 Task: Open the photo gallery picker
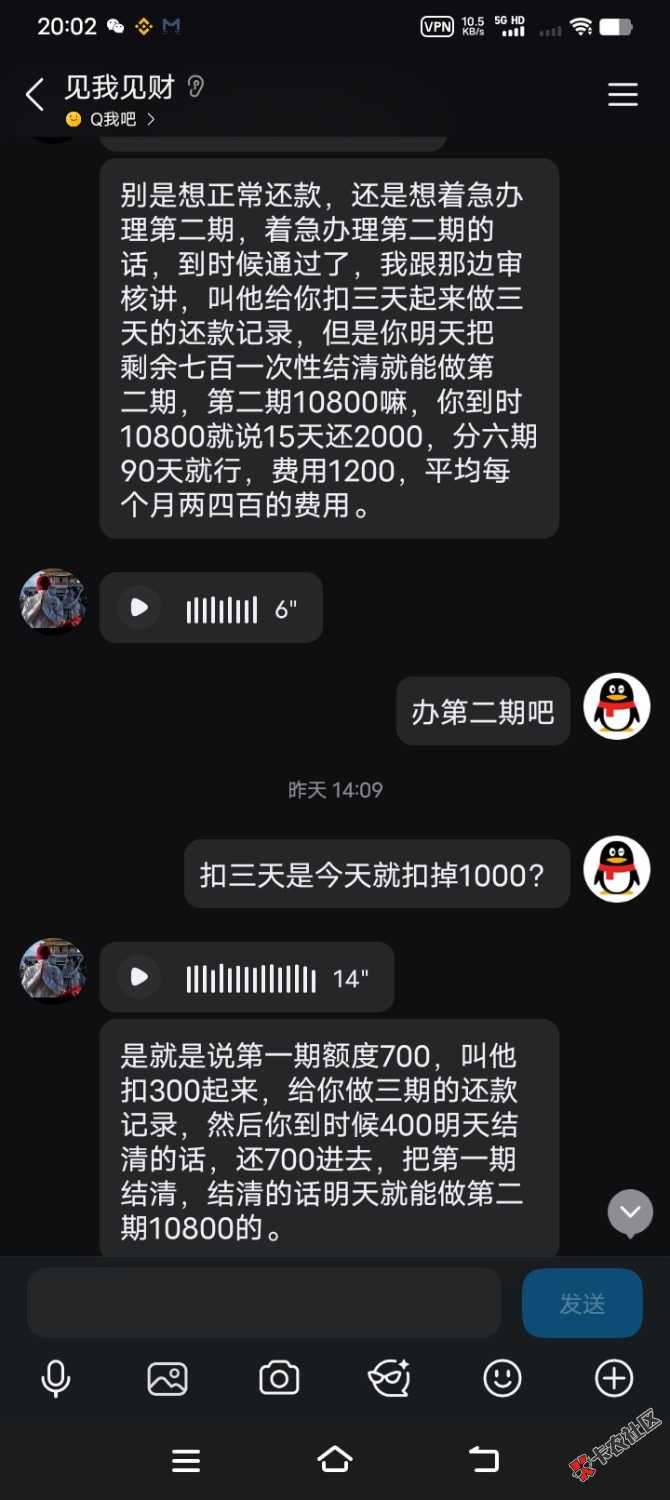[167, 1379]
